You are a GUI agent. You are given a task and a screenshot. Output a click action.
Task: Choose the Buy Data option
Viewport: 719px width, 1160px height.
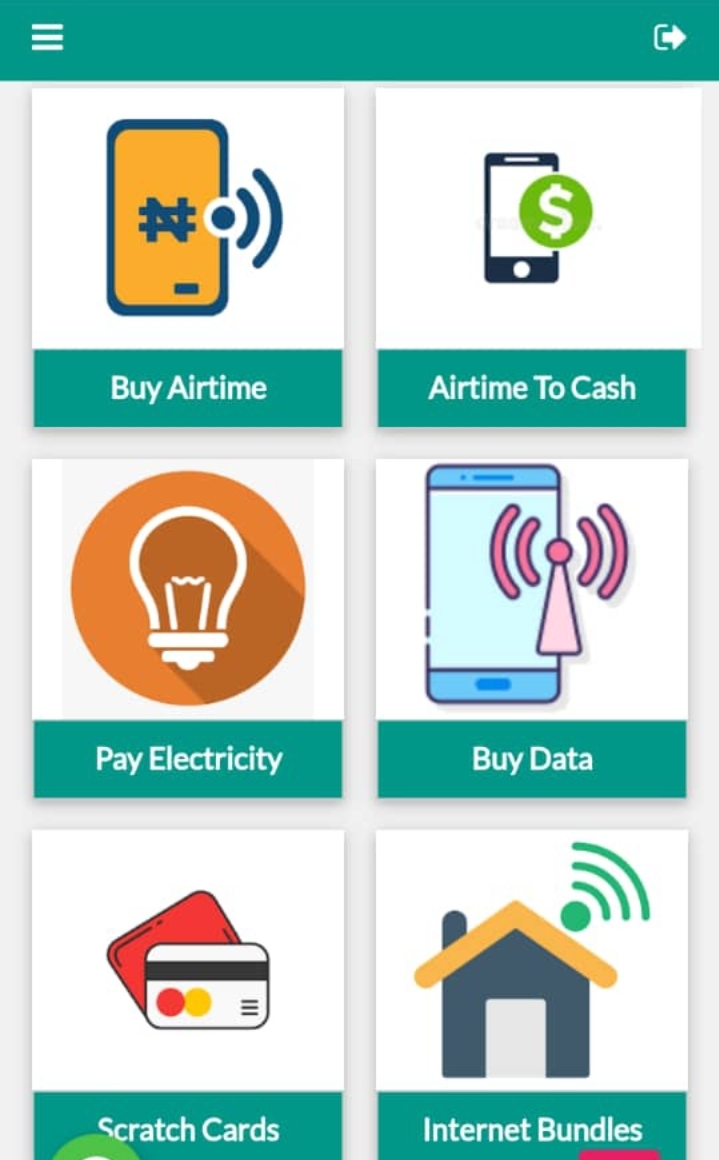[x=532, y=628]
